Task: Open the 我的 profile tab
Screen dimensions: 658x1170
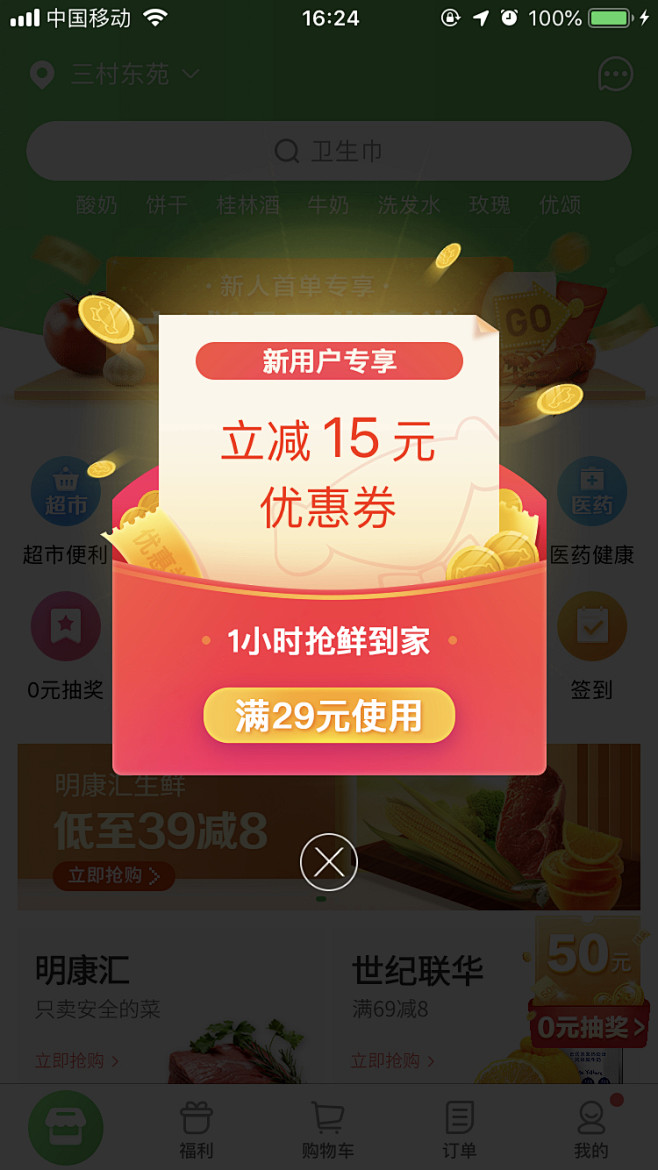Action: coord(591,1130)
